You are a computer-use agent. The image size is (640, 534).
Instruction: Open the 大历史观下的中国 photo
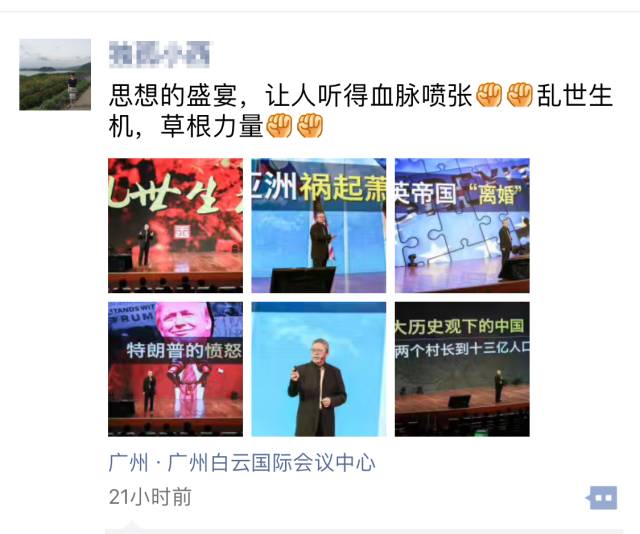pyautogui.click(x=462, y=369)
